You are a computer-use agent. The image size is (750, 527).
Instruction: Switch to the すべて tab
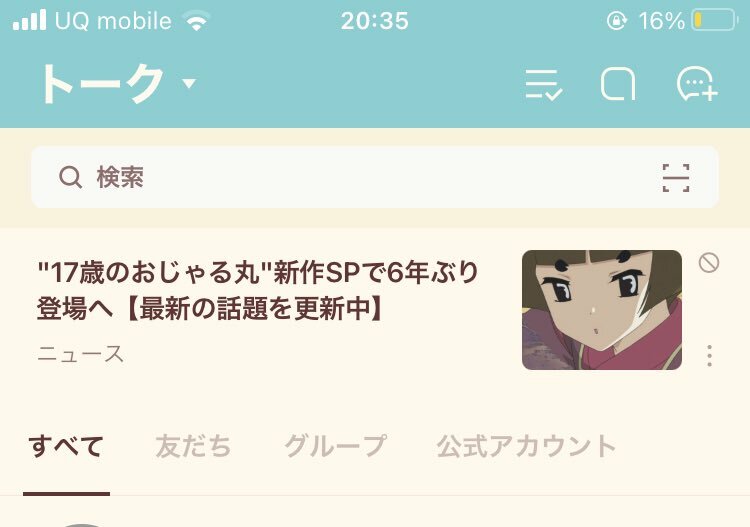[66, 446]
